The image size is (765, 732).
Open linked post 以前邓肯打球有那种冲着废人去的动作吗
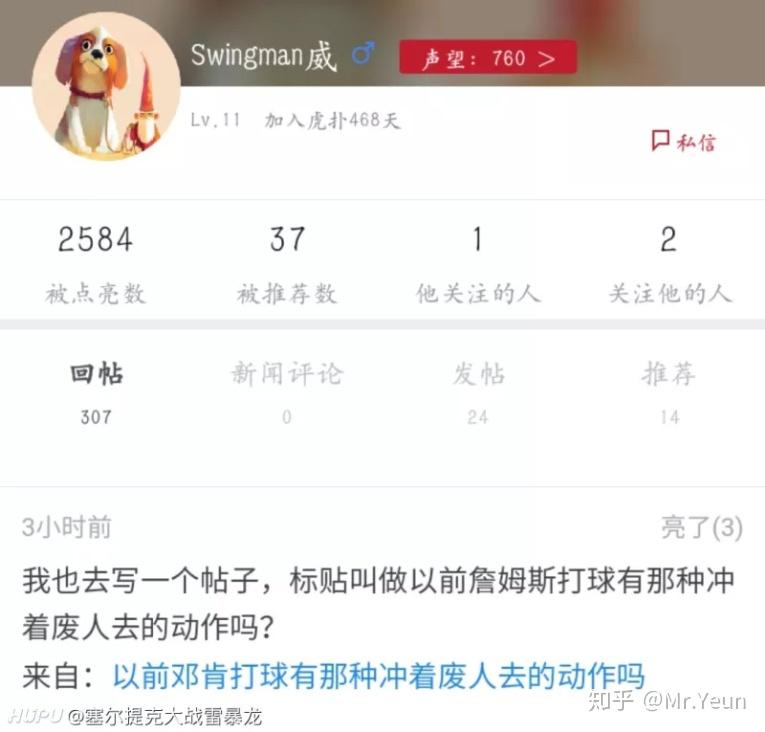pyautogui.click(x=379, y=676)
